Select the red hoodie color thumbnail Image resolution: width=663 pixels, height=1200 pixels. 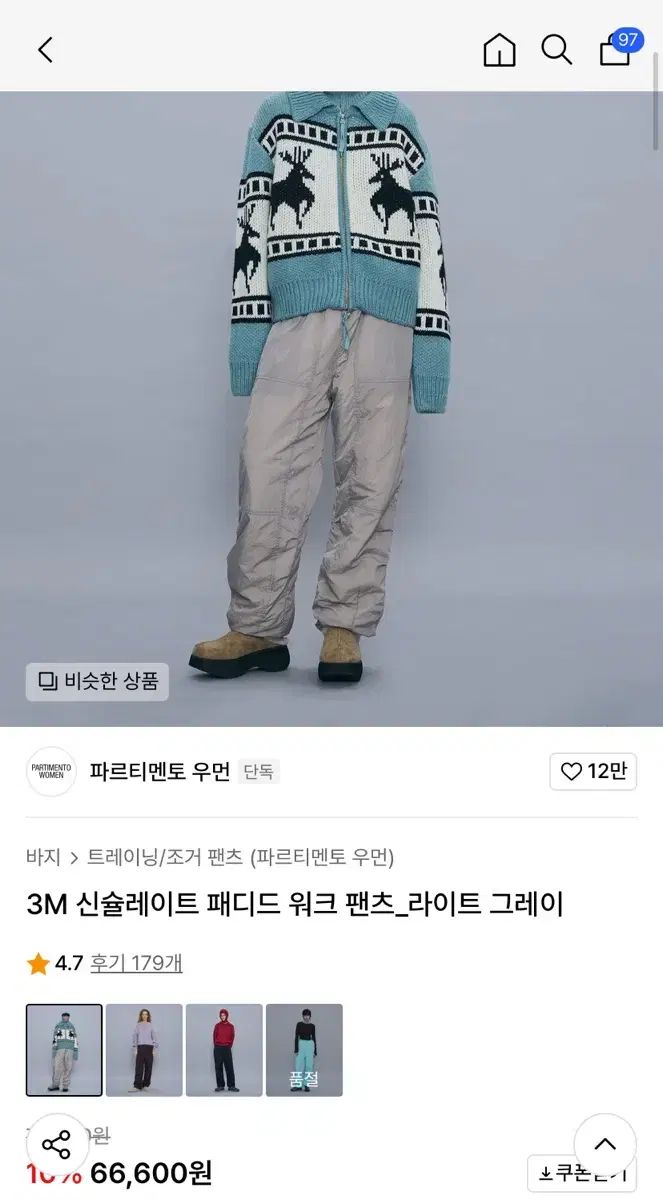click(224, 1050)
